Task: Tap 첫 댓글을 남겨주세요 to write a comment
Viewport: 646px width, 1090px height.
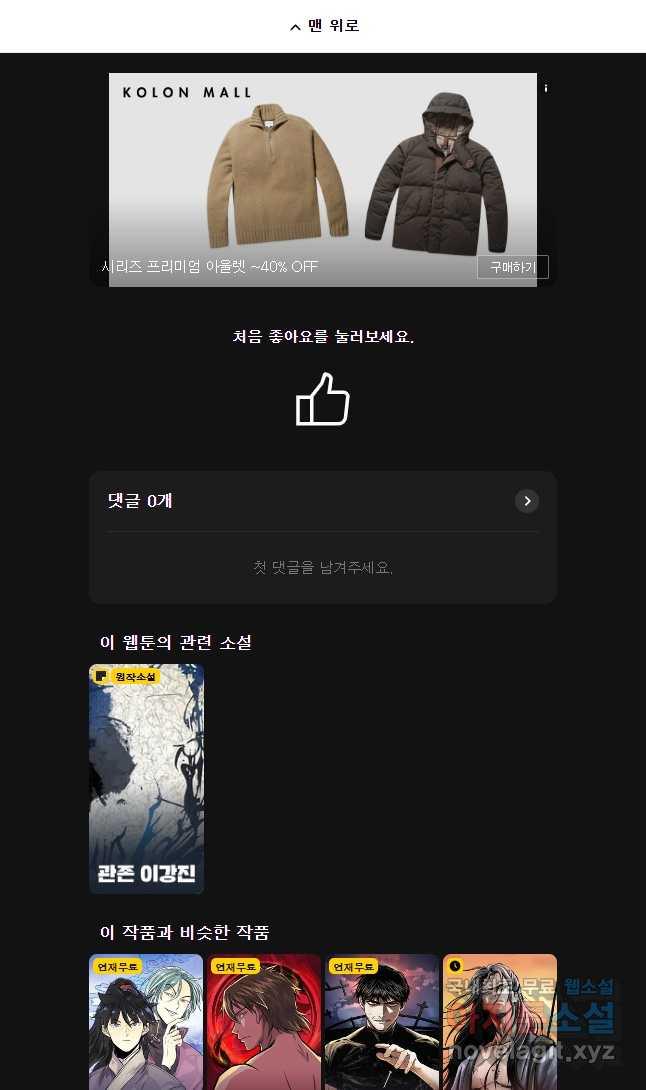Action: pyautogui.click(x=322, y=568)
